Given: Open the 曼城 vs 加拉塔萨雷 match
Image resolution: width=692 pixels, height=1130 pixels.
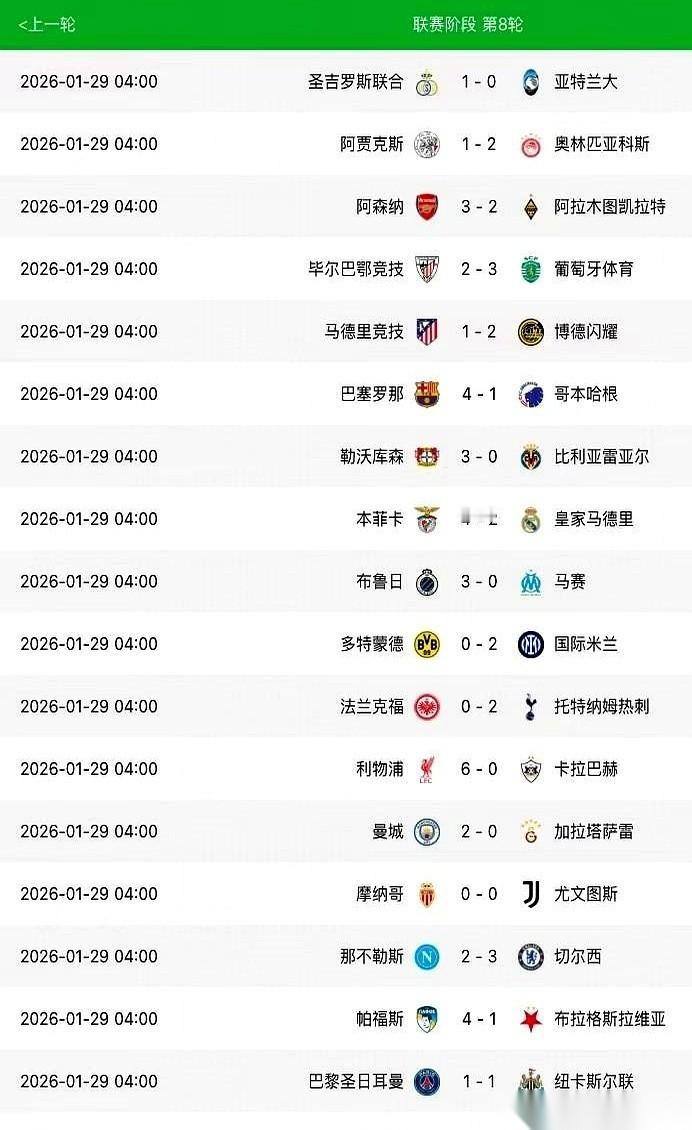Looking at the screenshot, I should pyautogui.click(x=478, y=831).
